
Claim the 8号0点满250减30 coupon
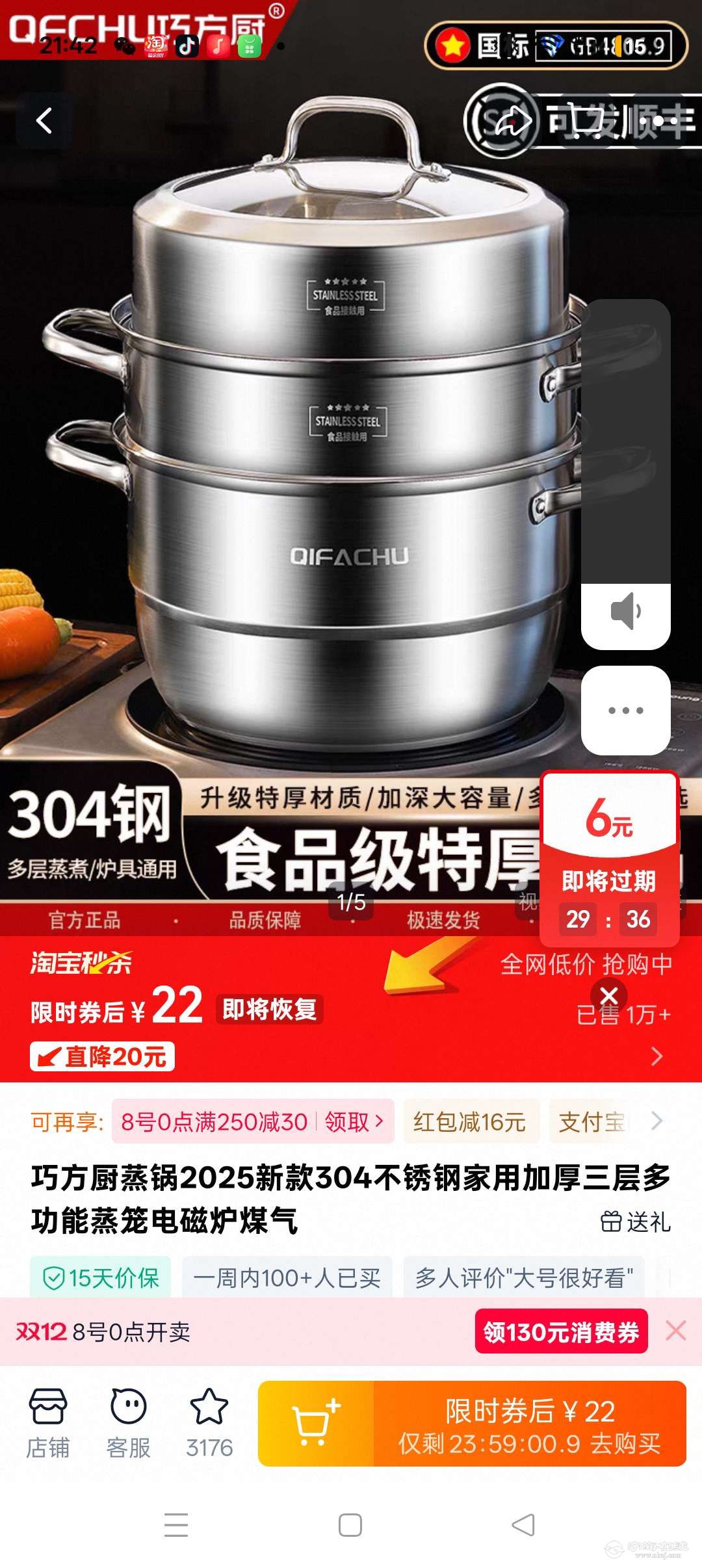tap(252, 1121)
